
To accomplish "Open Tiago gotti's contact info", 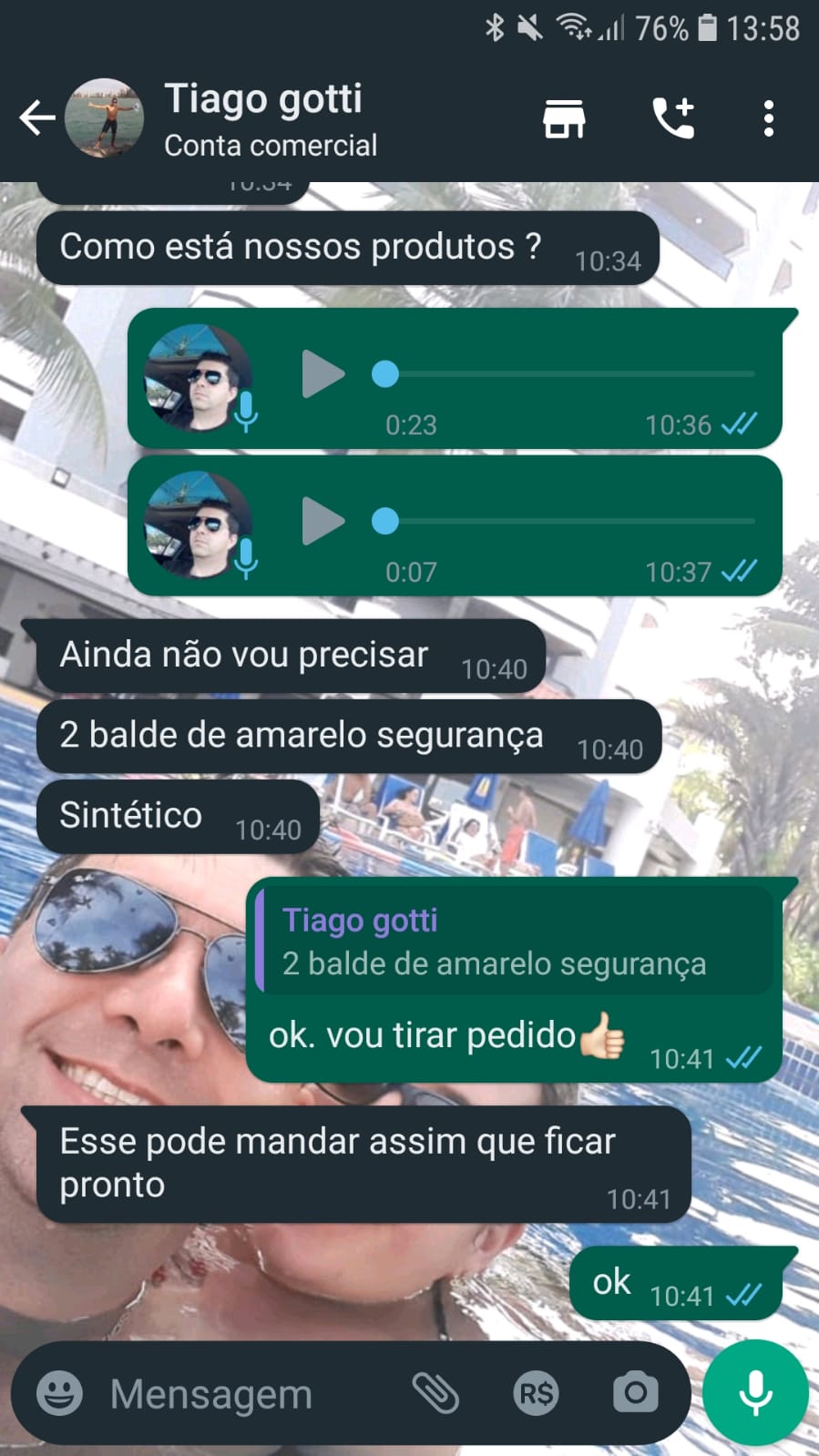I will click(270, 118).
